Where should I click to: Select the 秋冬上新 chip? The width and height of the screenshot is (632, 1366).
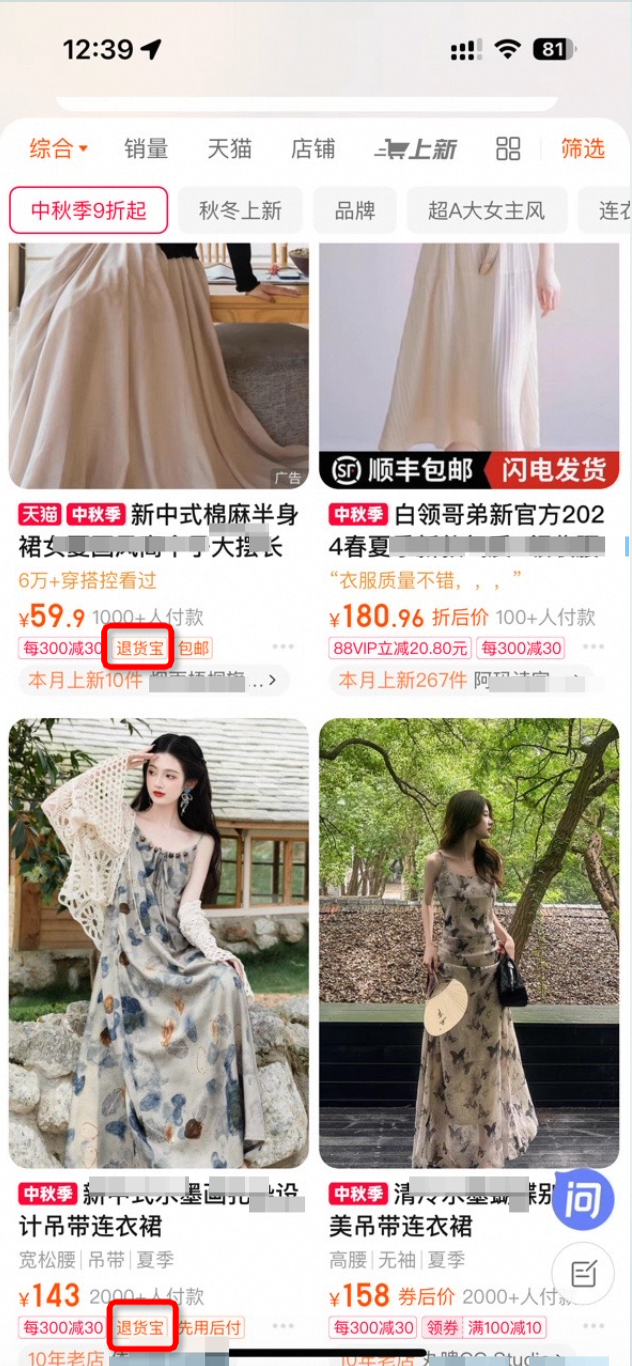pyautogui.click(x=240, y=210)
